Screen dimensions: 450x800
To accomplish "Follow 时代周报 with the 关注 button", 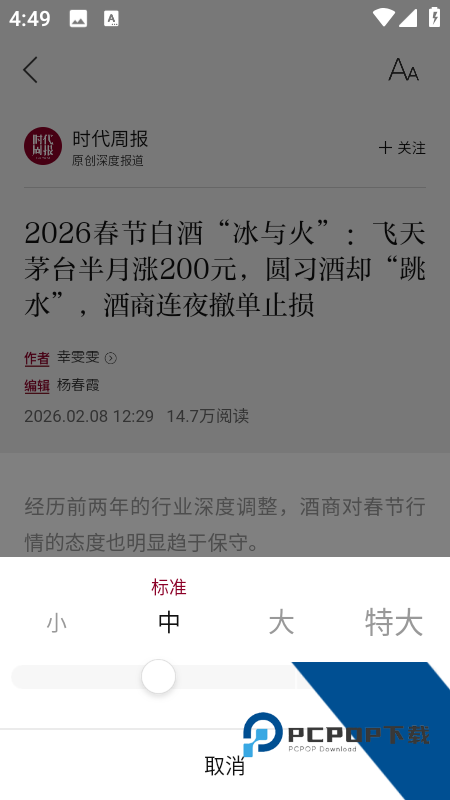I will (402, 148).
